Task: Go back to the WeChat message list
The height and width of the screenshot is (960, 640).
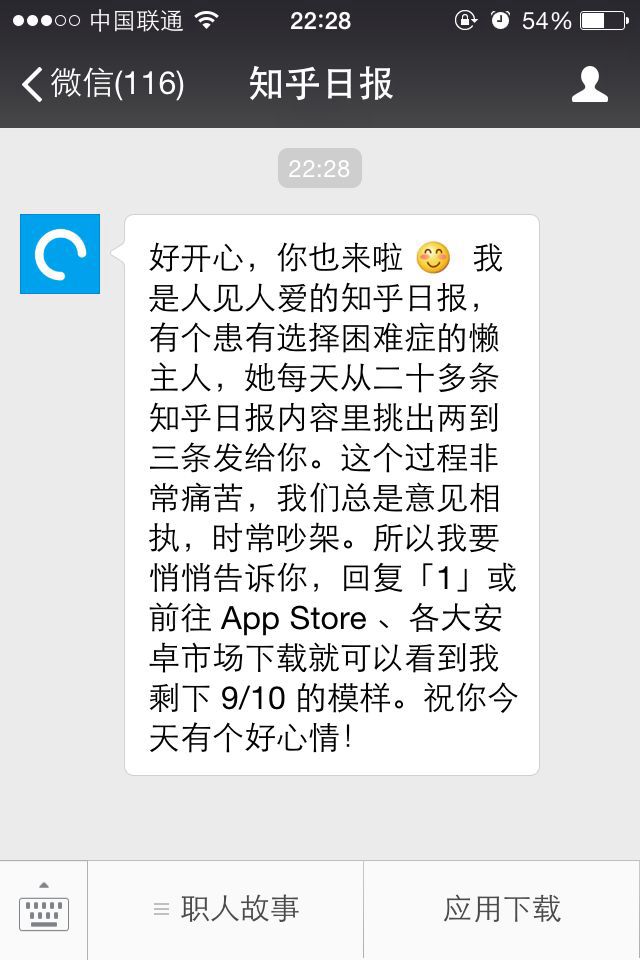Action: (100, 84)
